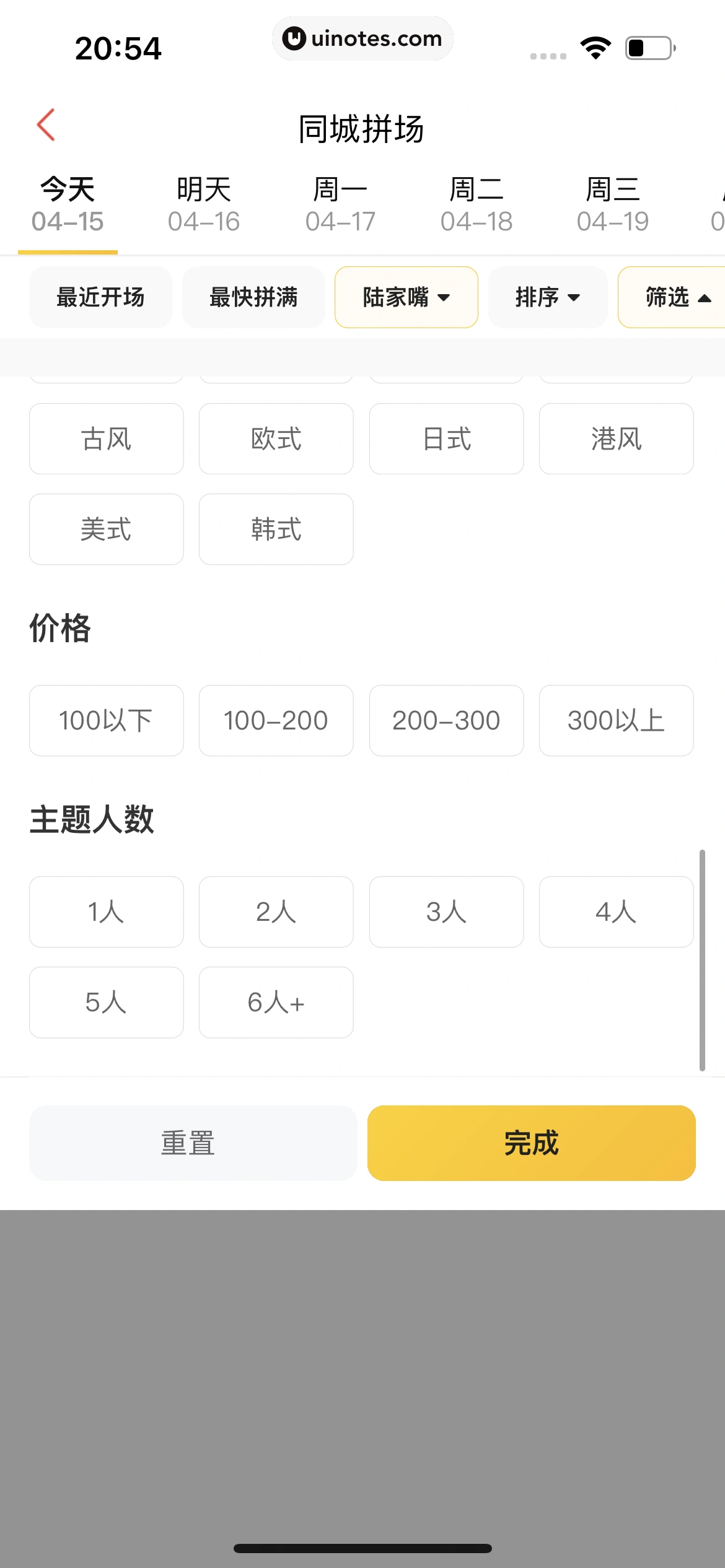Tap the 最近开场 filter chip

[x=100, y=297]
